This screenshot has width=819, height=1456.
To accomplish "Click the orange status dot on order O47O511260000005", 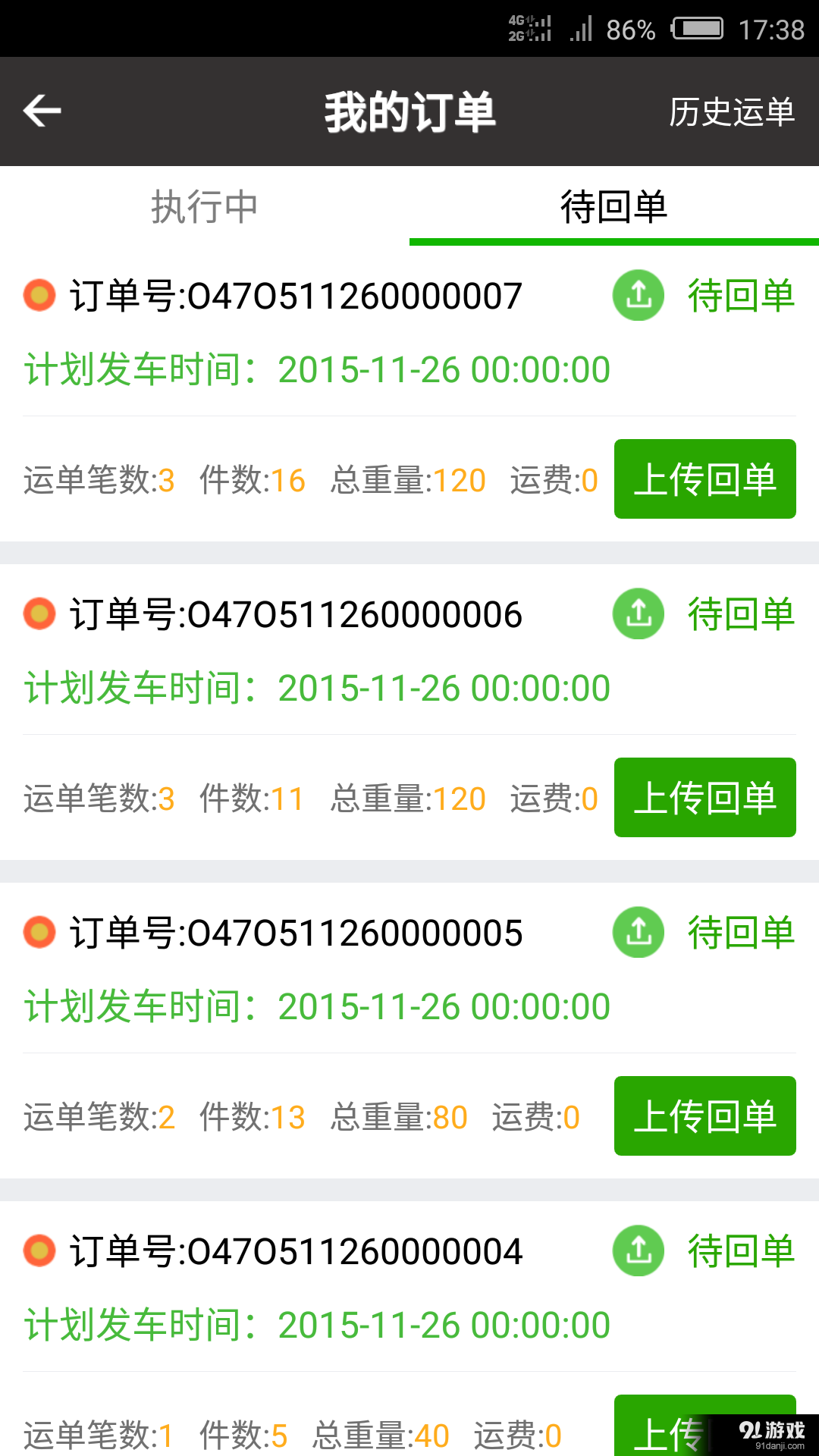I will tap(38, 933).
